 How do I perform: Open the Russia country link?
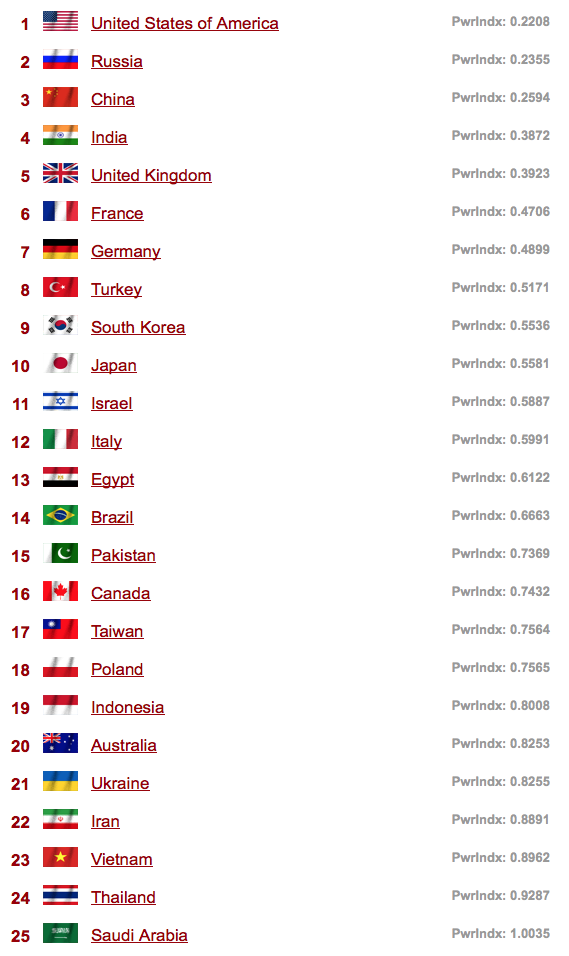click(x=116, y=62)
